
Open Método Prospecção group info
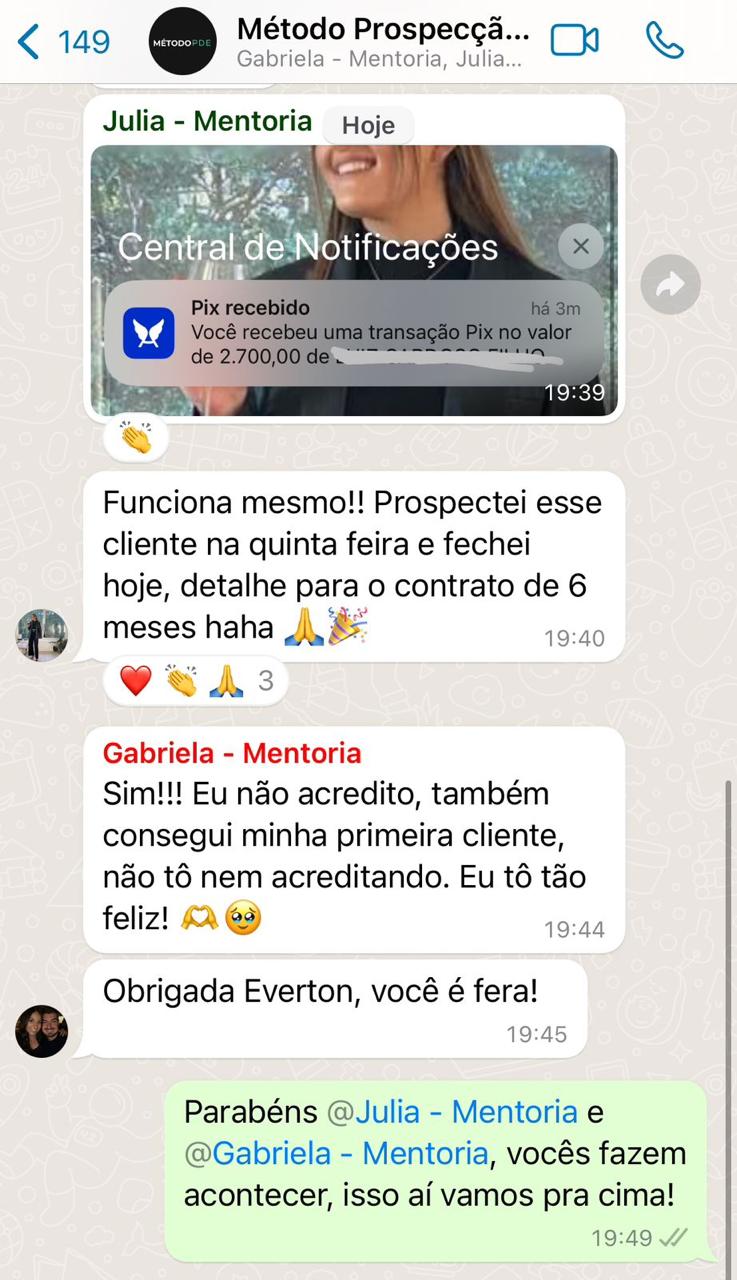(382, 41)
